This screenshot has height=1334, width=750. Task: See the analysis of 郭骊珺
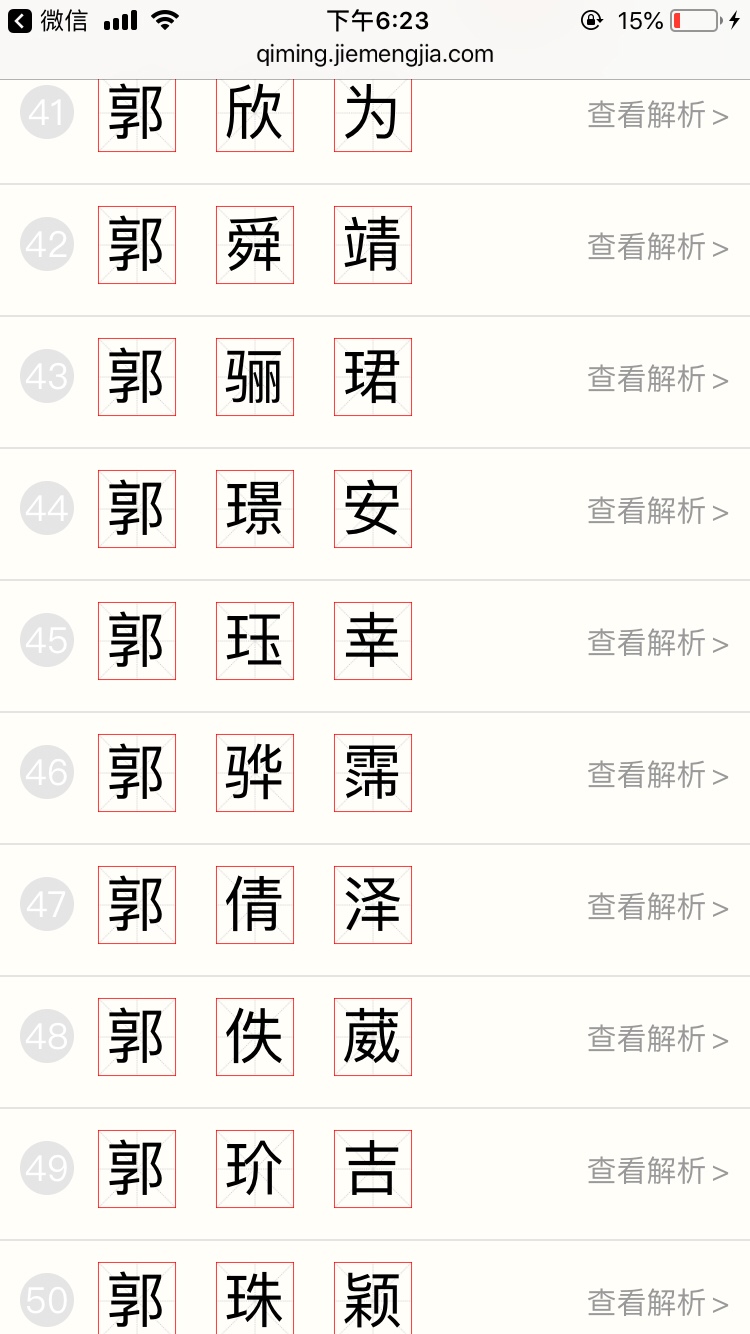pos(657,378)
